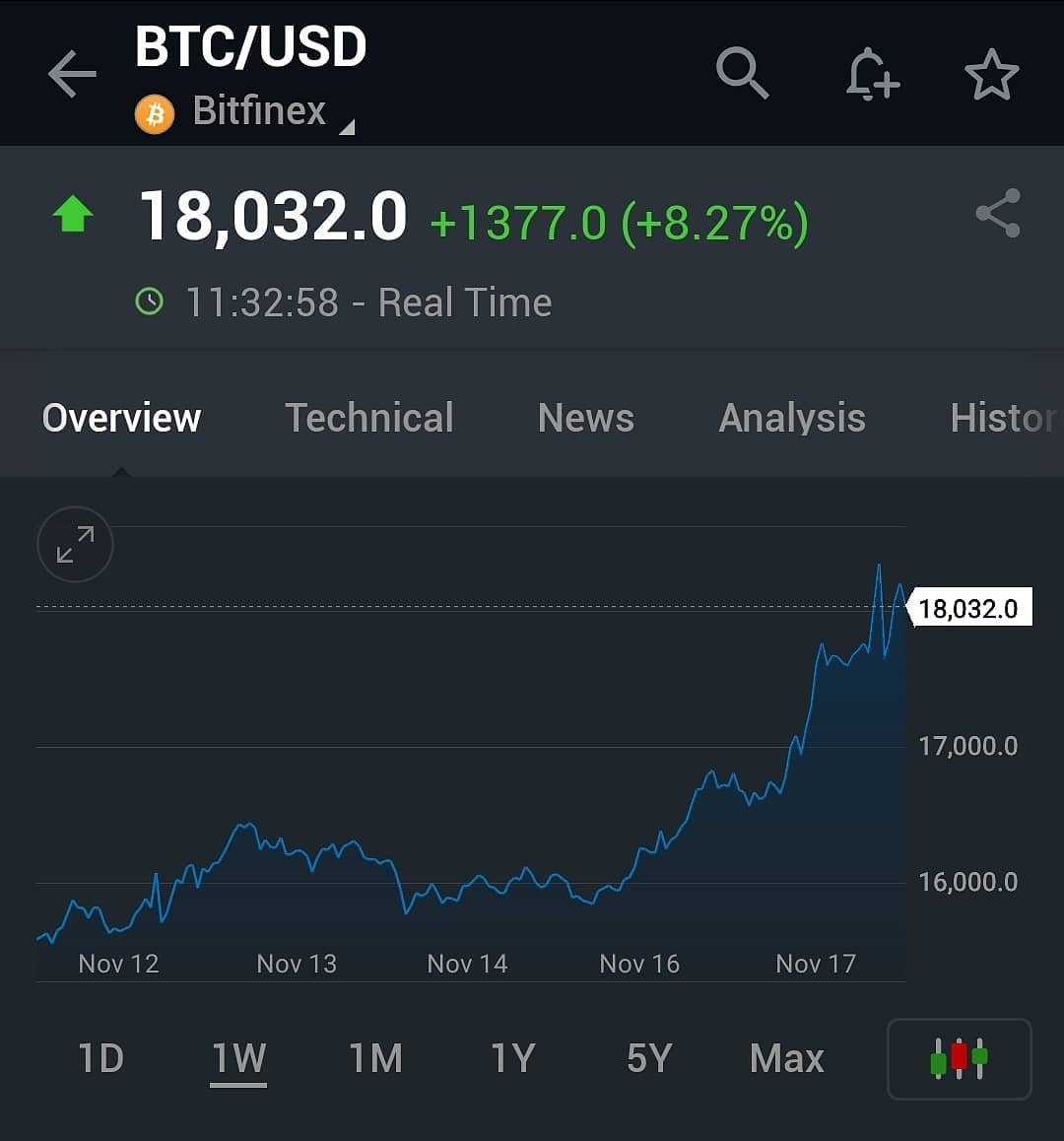Screen dimensions: 1064x1141
Task: Show the 1Y chart range
Action: [x=513, y=1058]
